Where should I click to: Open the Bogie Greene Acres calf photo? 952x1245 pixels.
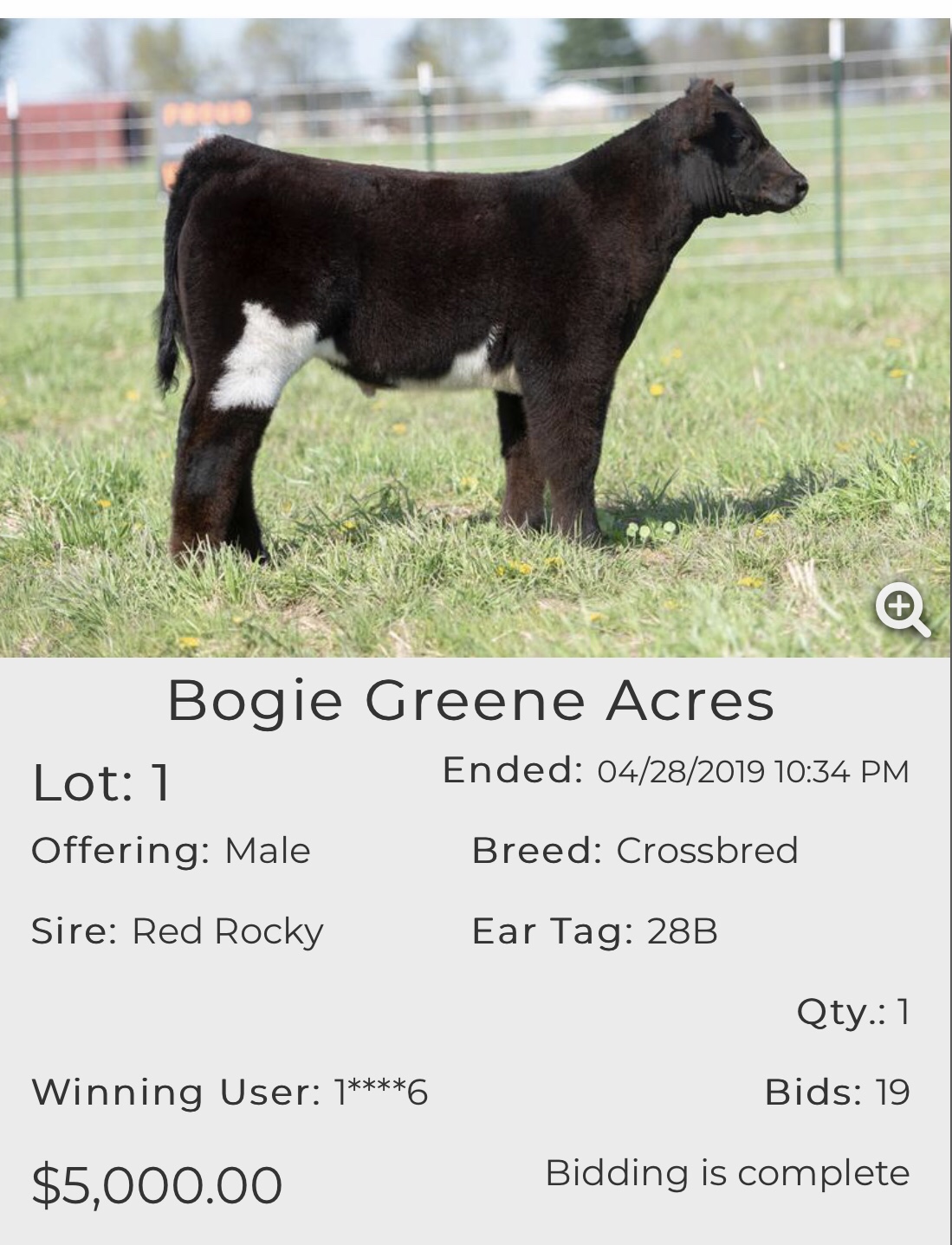[475, 338]
